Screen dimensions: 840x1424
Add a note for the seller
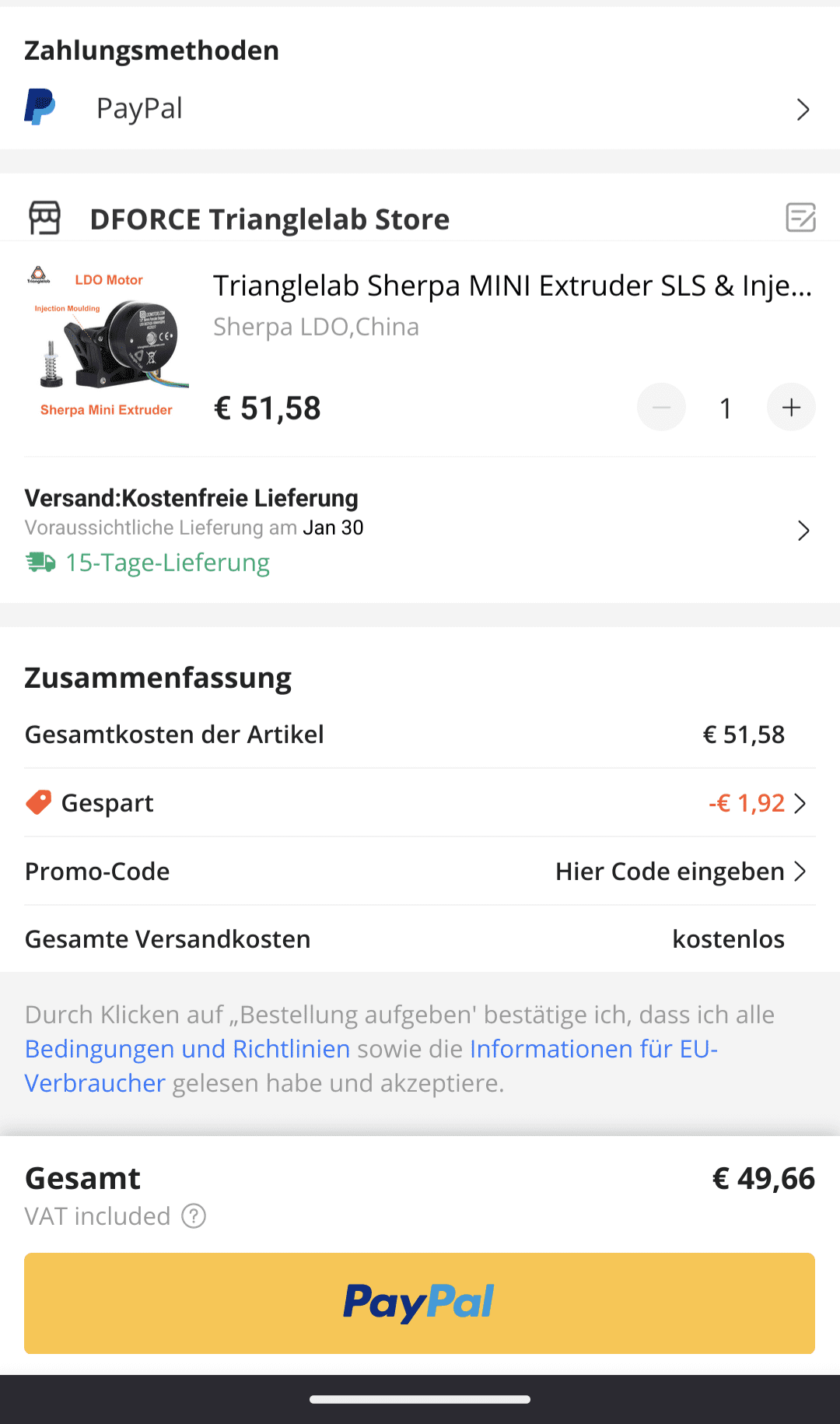tap(800, 218)
